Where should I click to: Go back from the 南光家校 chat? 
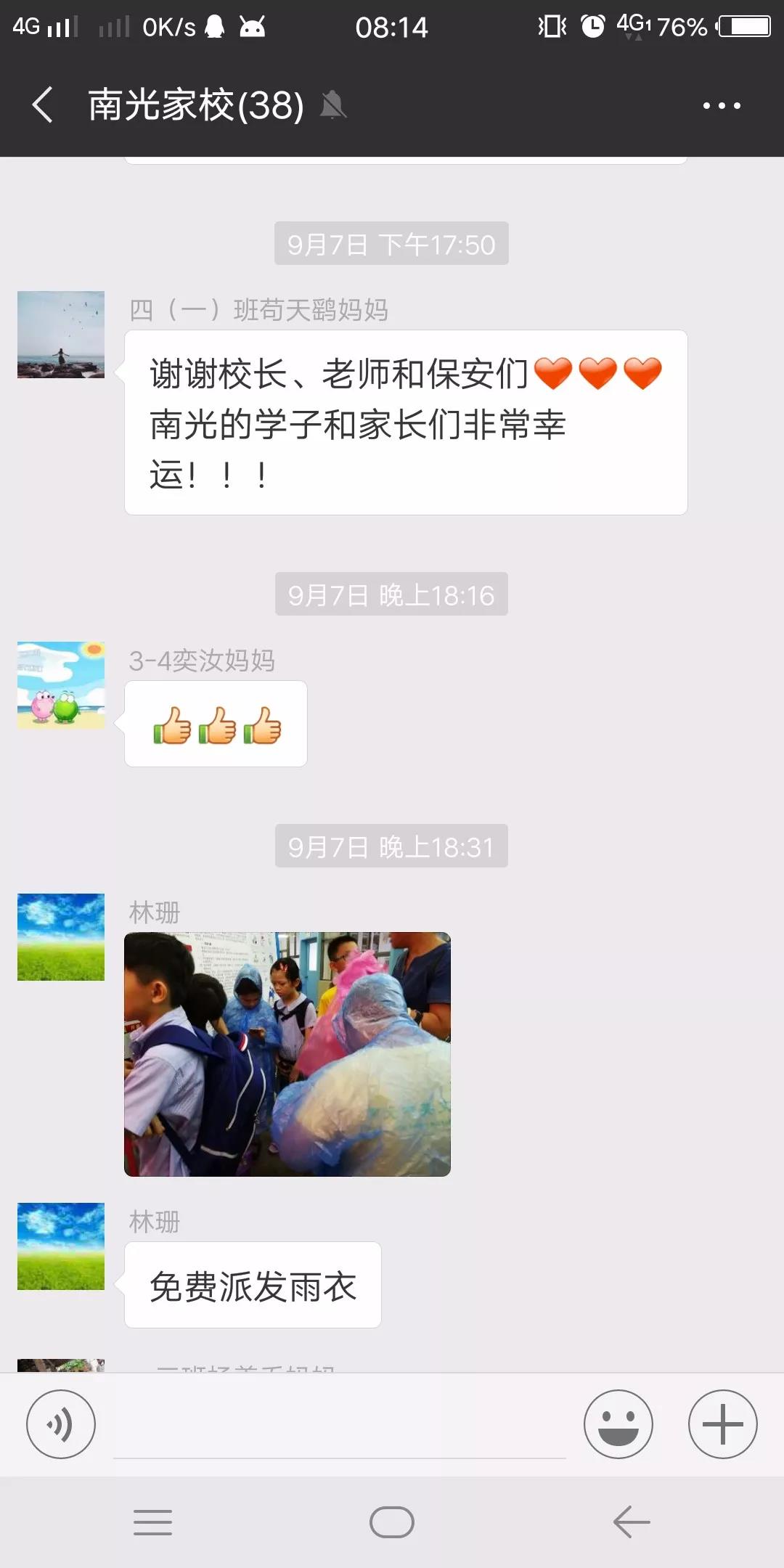pyautogui.click(x=43, y=105)
